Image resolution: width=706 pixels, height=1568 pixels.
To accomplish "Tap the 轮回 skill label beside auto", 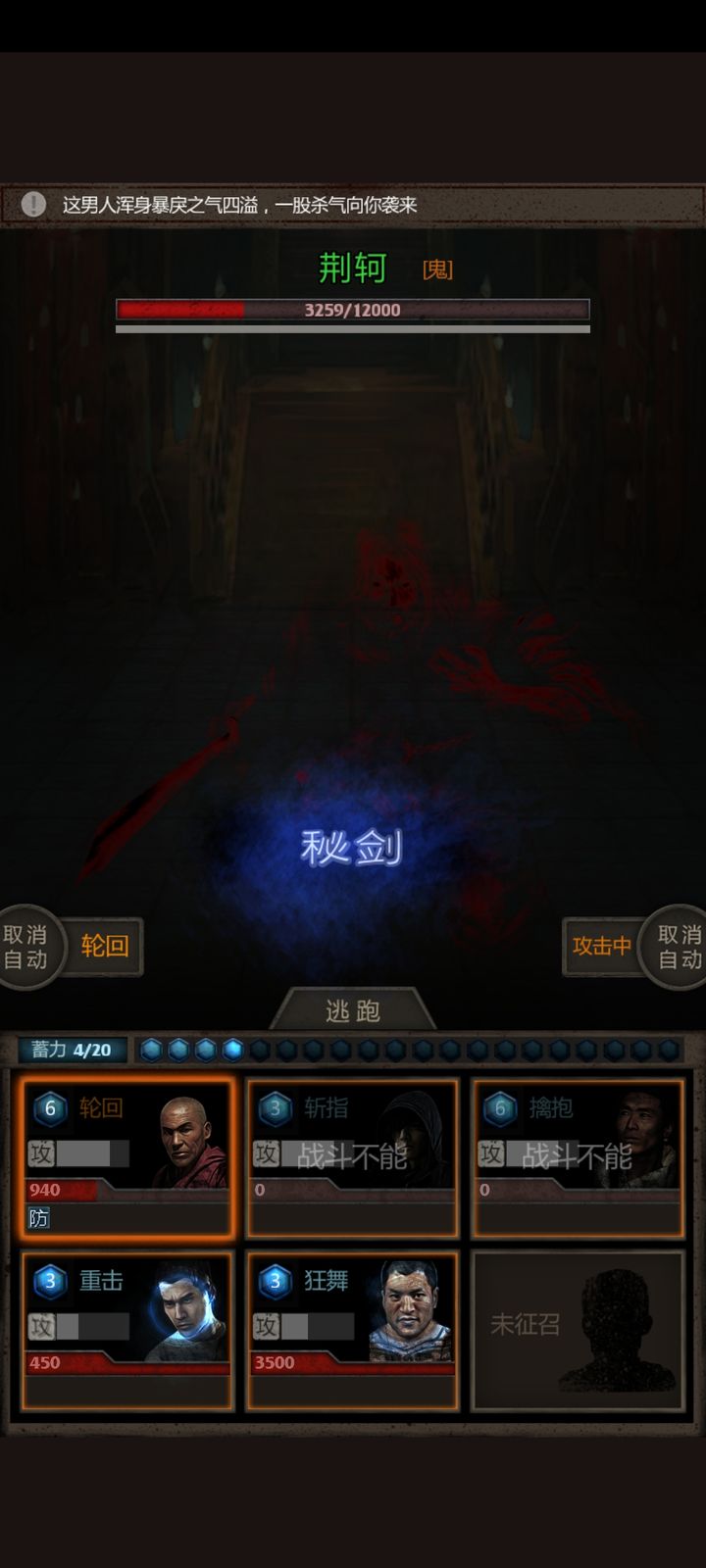I will click(105, 946).
